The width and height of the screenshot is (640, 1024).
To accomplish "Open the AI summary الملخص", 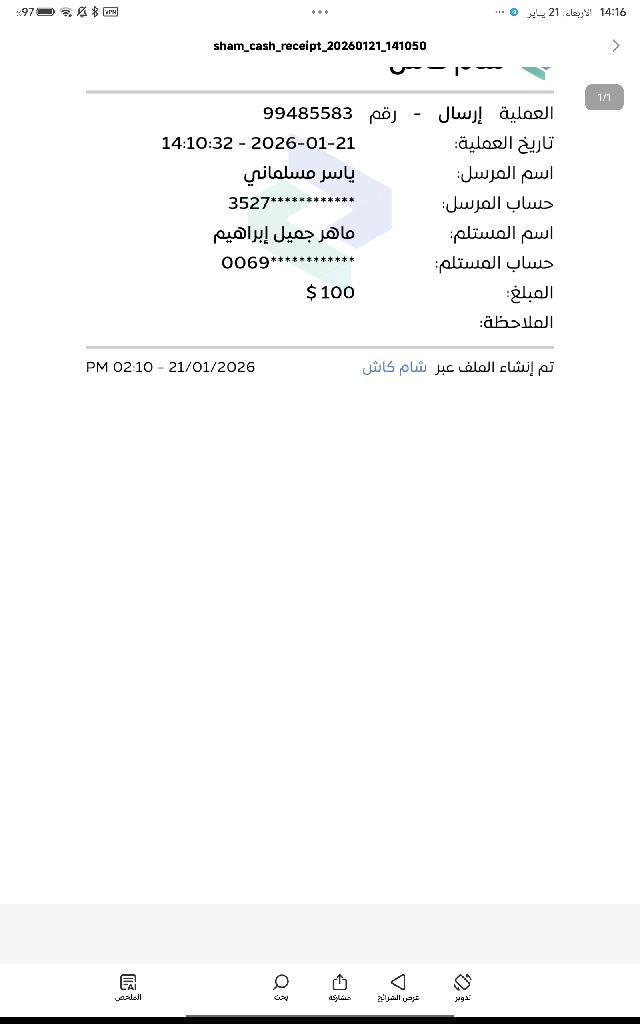I will [128, 987].
